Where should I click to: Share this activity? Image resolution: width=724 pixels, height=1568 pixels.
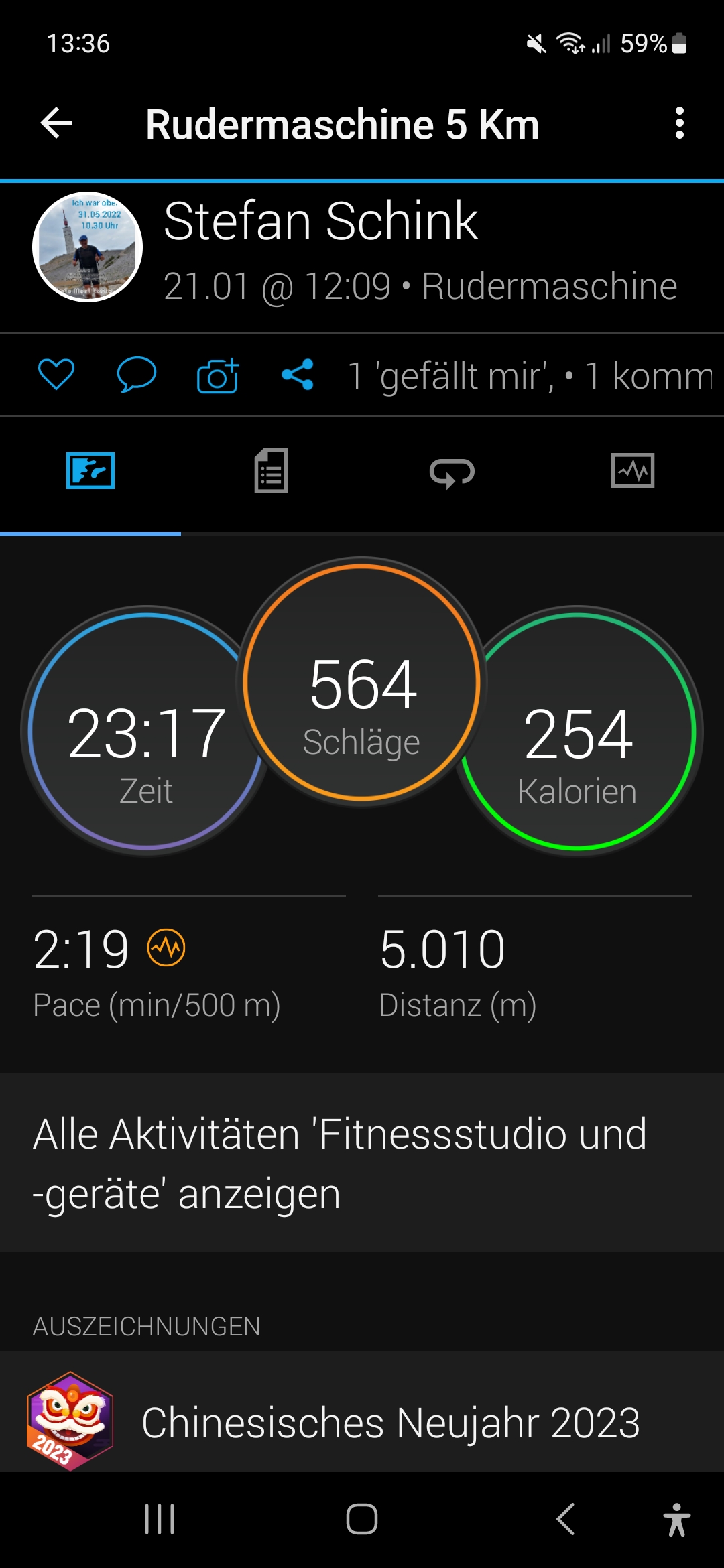pos(298,375)
